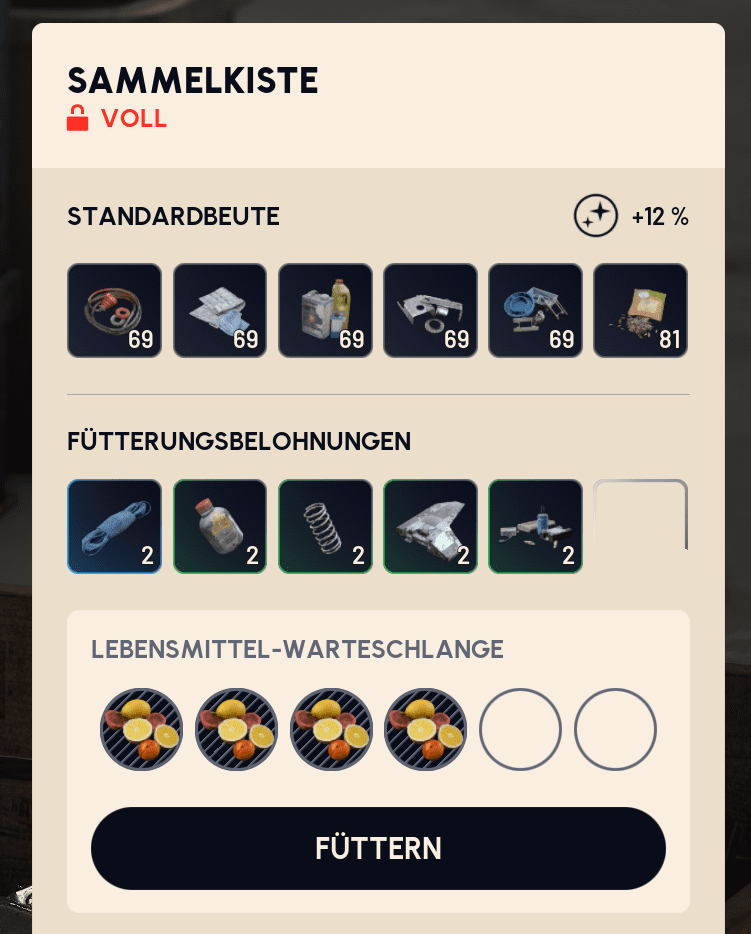This screenshot has width=751, height=934.
Task: Tap the FÜTTERN button
Action: point(378,848)
